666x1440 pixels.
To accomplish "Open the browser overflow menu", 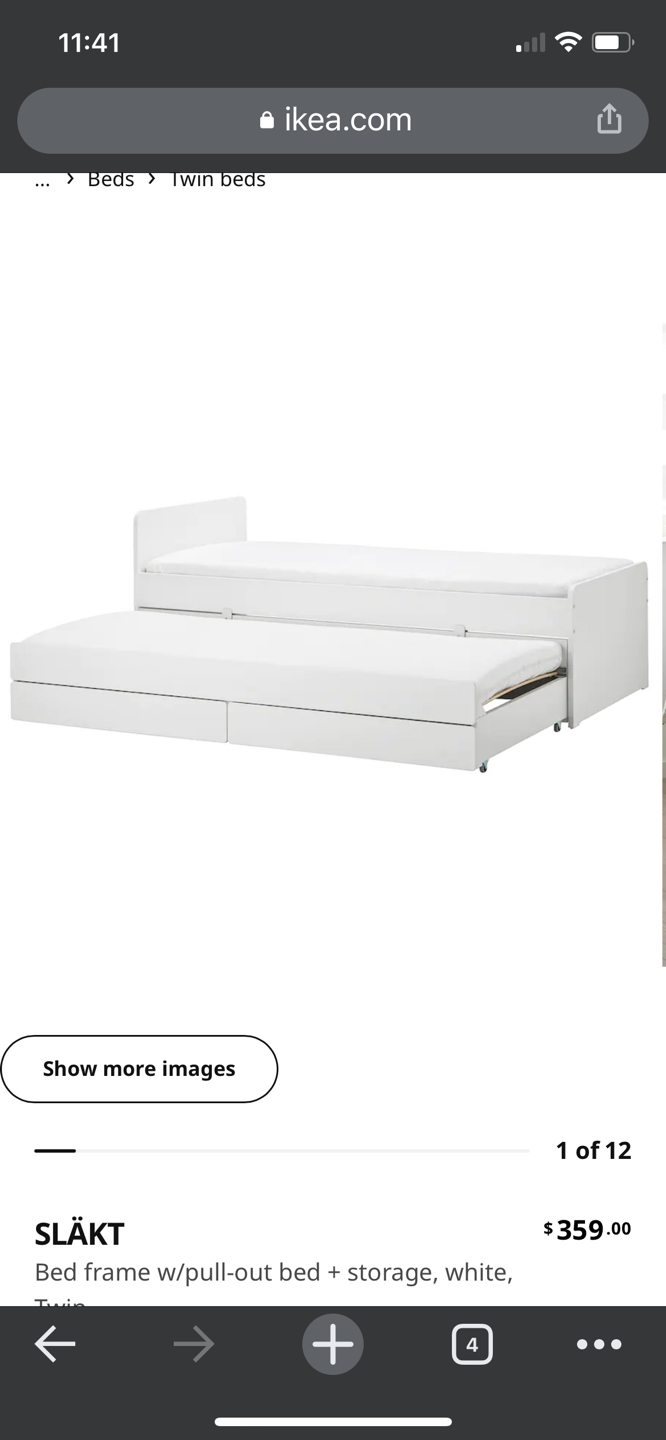I will [599, 1345].
